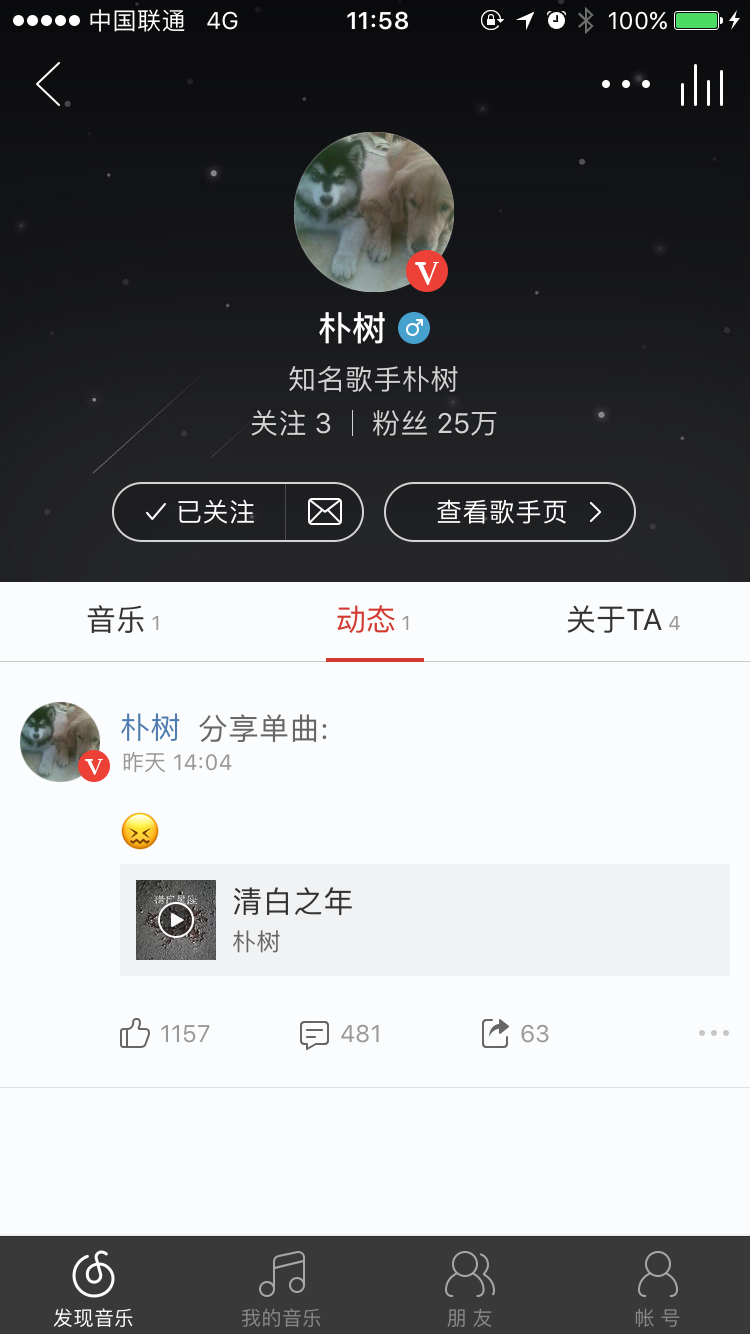Tap the 已关注 following button
The image size is (750, 1334).
[x=200, y=512]
